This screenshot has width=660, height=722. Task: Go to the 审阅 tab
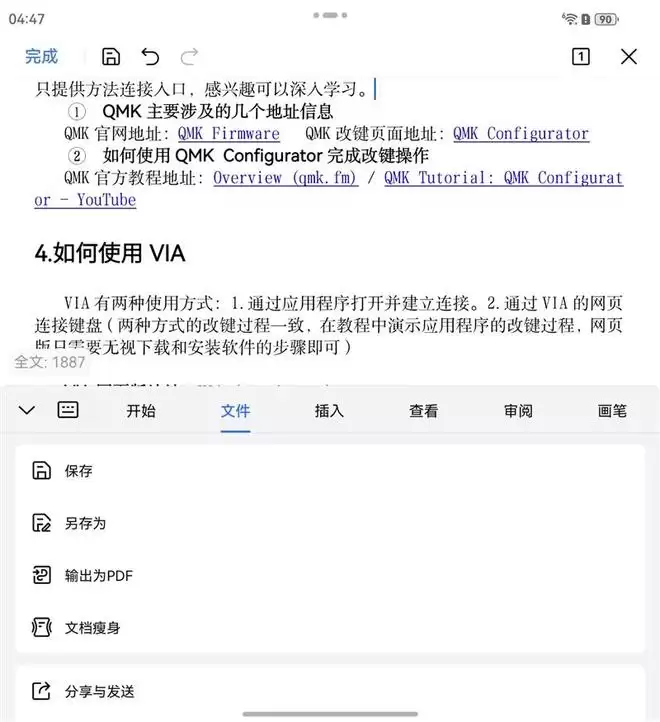(518, 411)
